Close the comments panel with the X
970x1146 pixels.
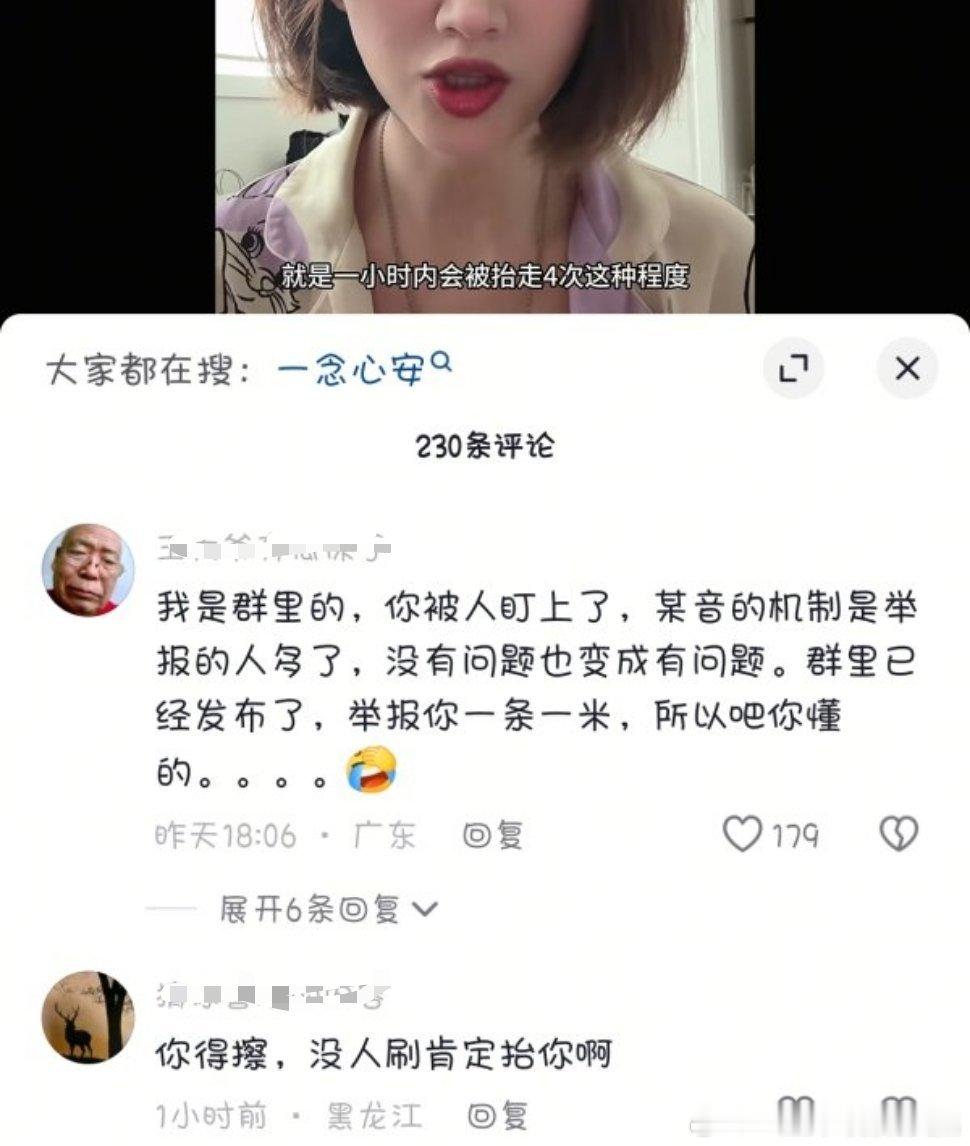point(906,369)
